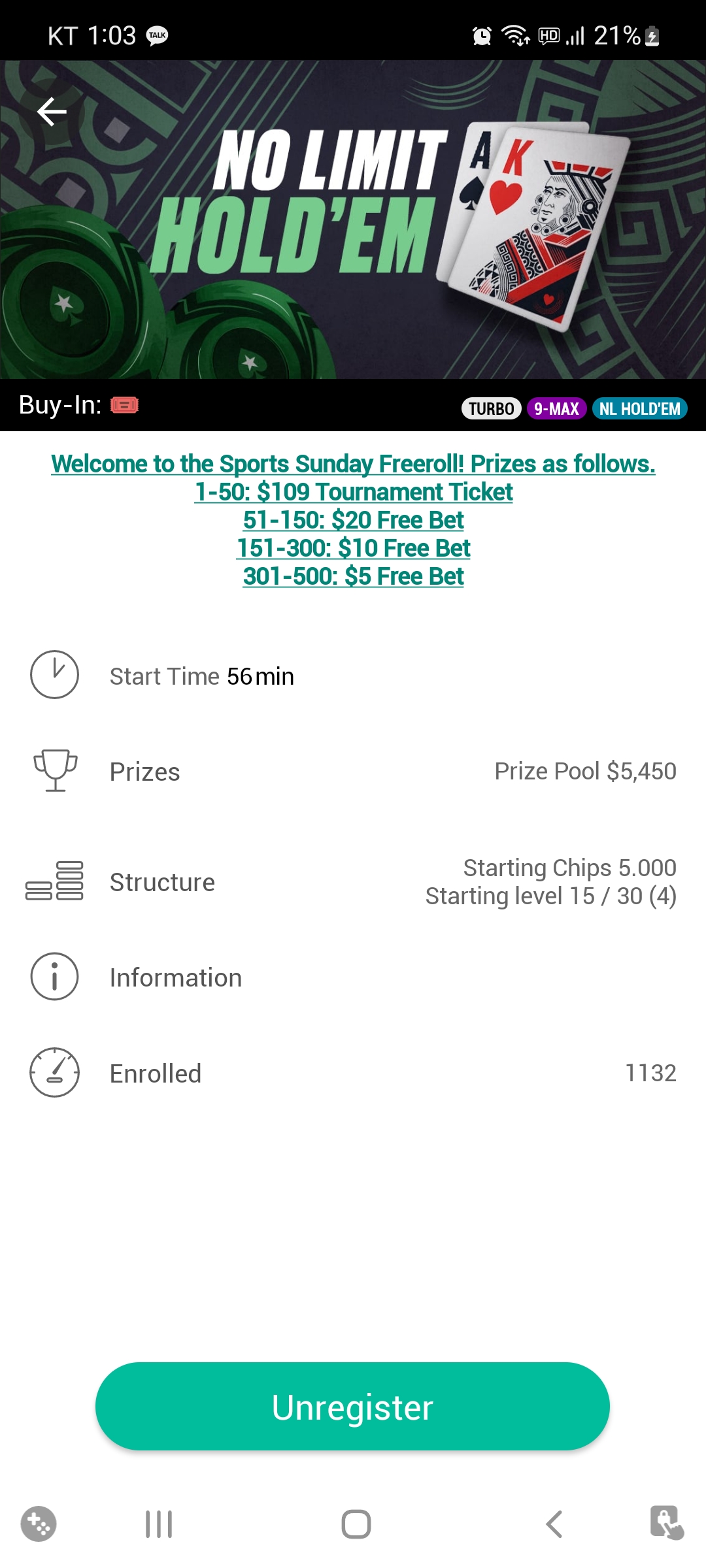Open the Information row
Viewport: 706px width, 1568px height.
tap(353, 977)
